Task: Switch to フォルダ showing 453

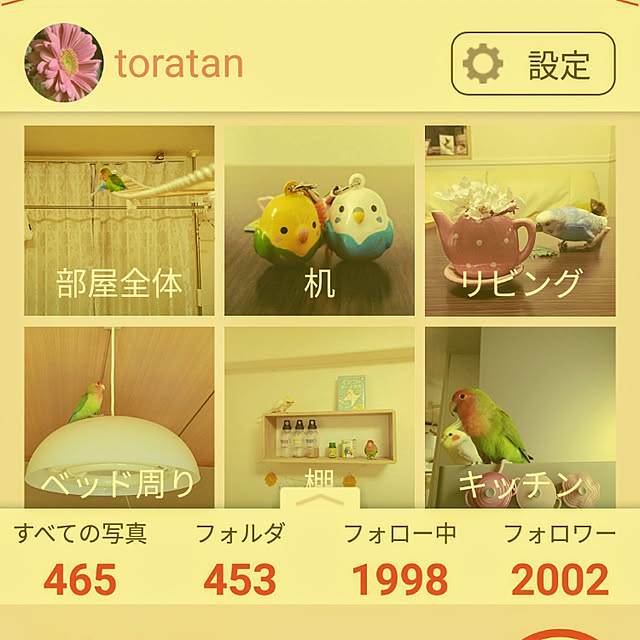Action: click(239, 559)
